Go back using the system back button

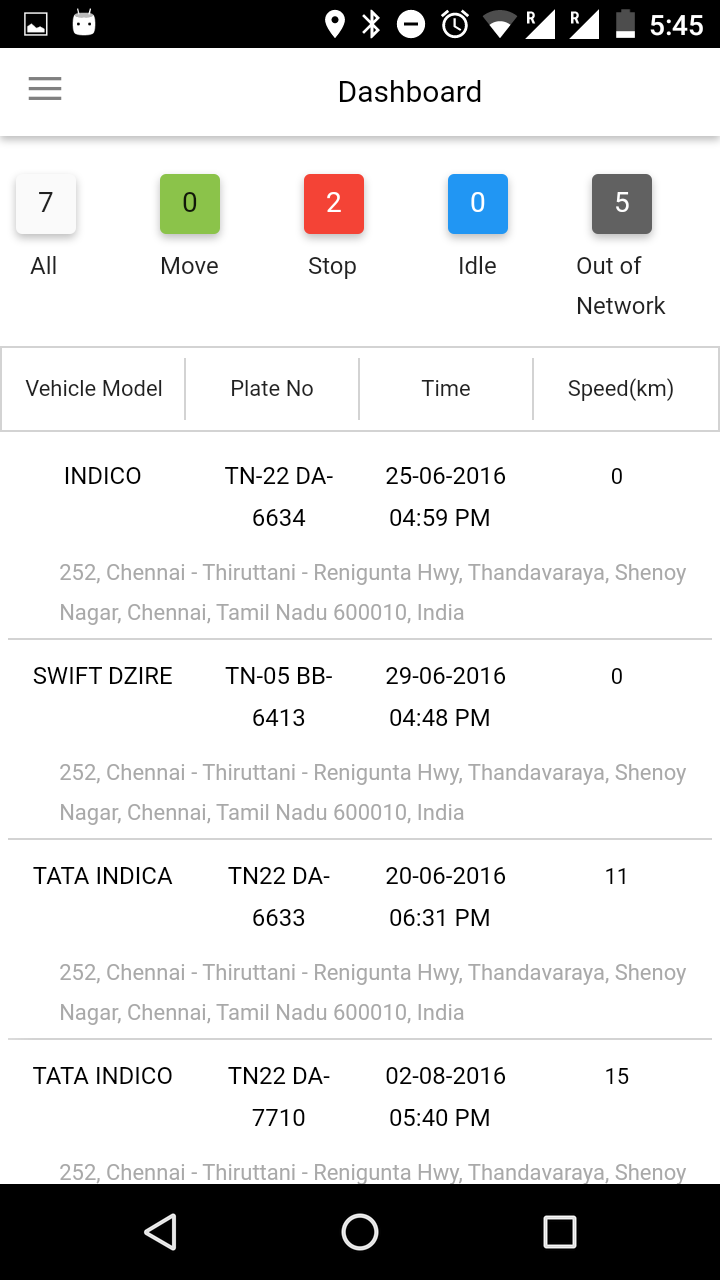161,1232
